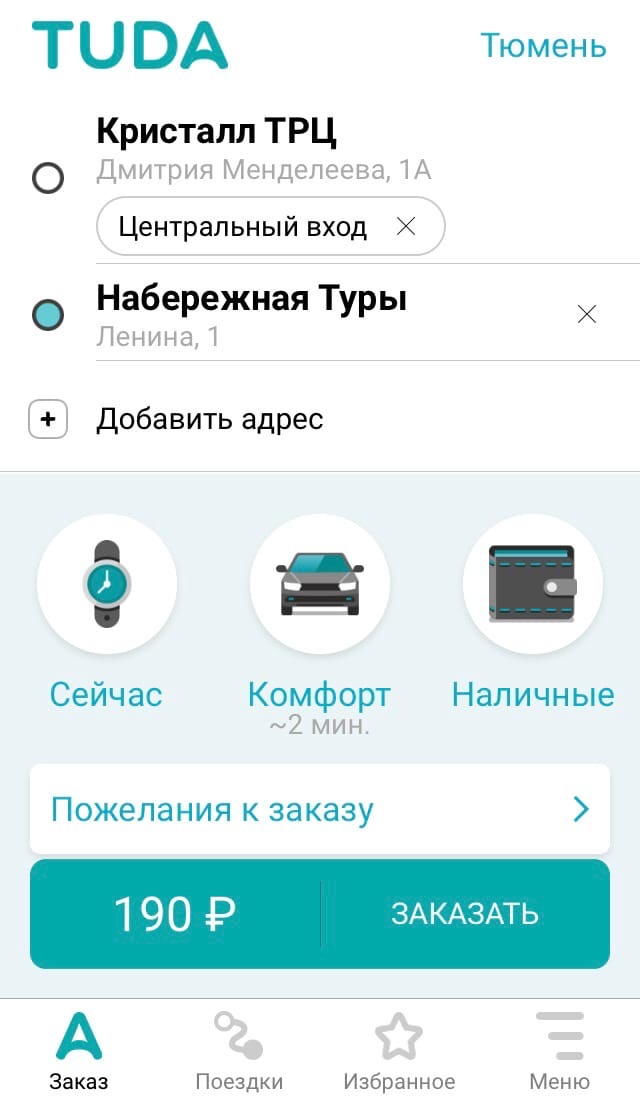Choose the pickup time Сейчас
This screenshot has width=640, height=1097.
(106, 611)
